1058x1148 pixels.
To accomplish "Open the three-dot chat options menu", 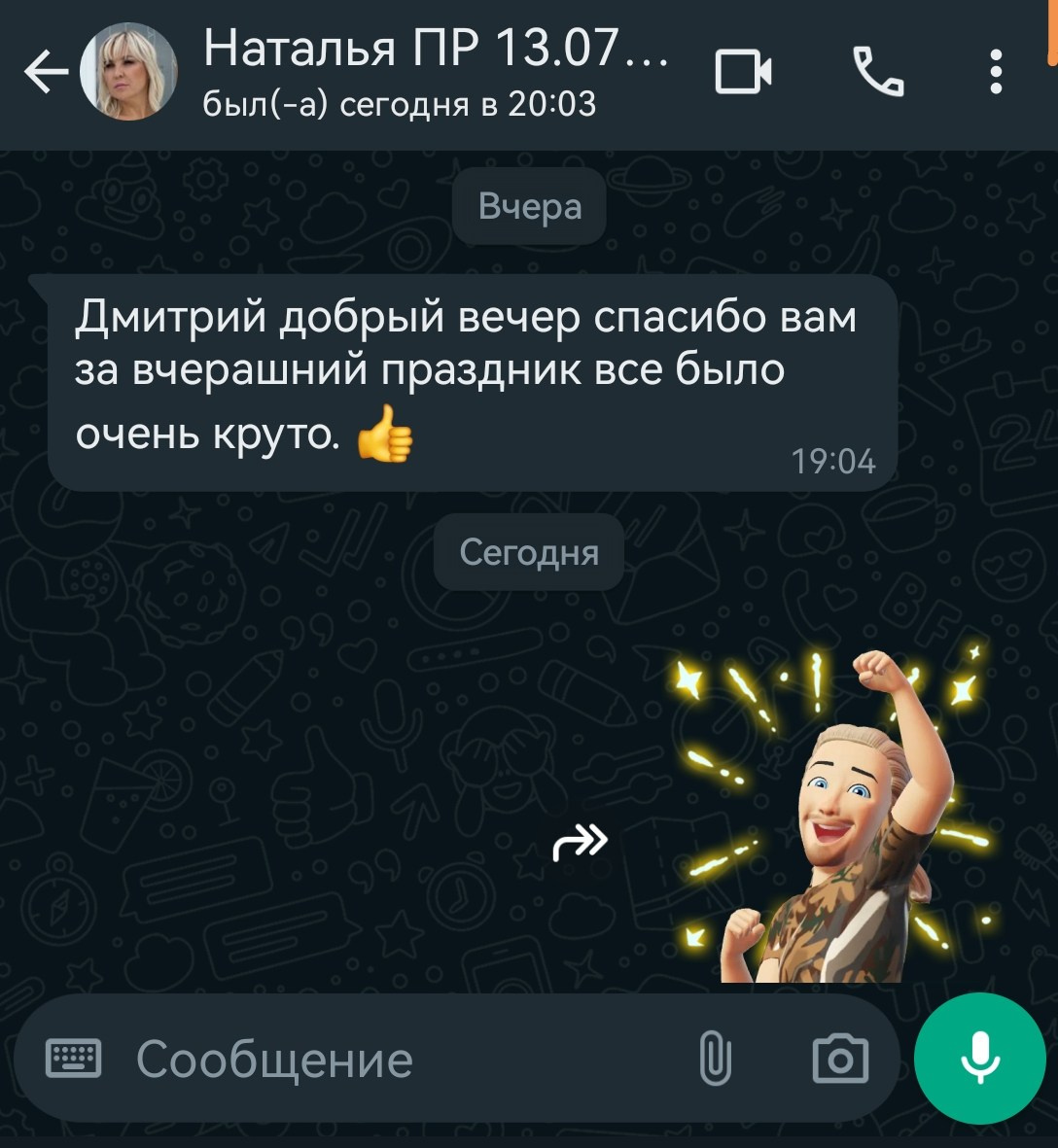I will click(x=996, y=73).
